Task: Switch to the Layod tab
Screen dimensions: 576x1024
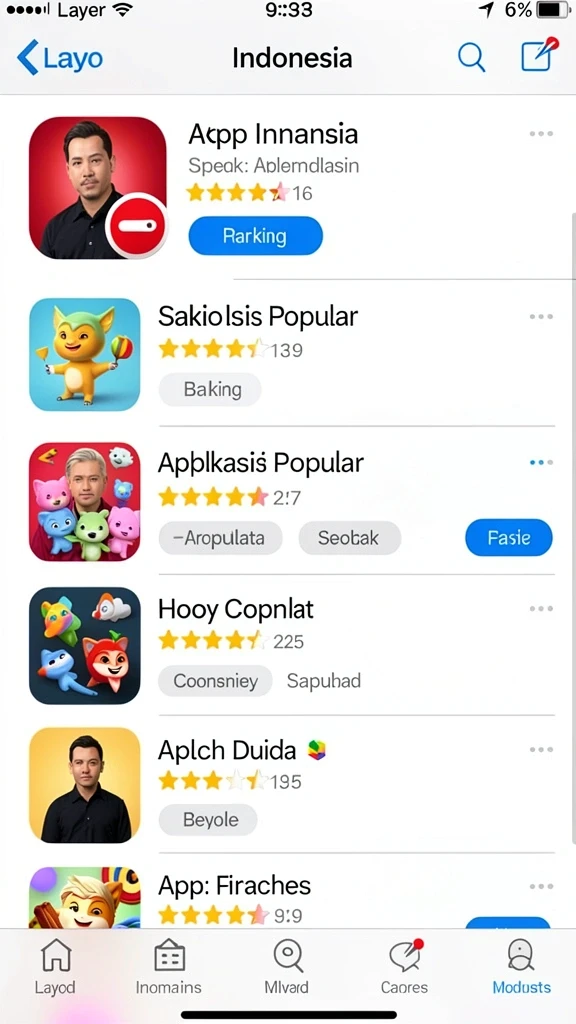Action: pos(55,966)
